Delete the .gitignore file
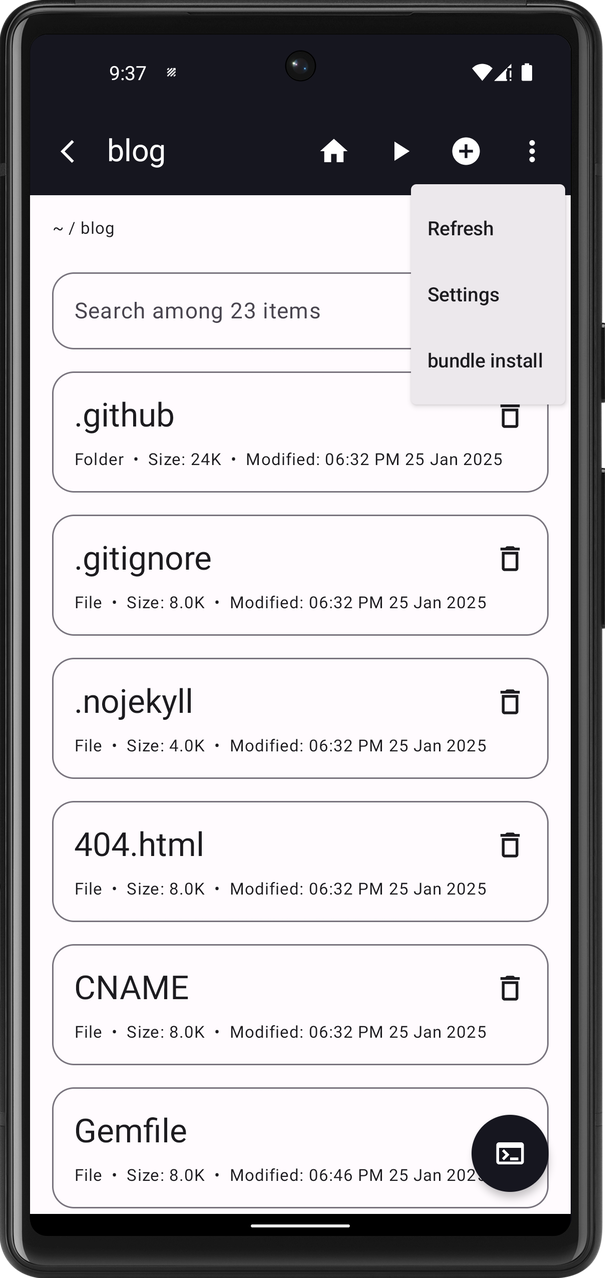605x1278 pixels. point(510,559)
